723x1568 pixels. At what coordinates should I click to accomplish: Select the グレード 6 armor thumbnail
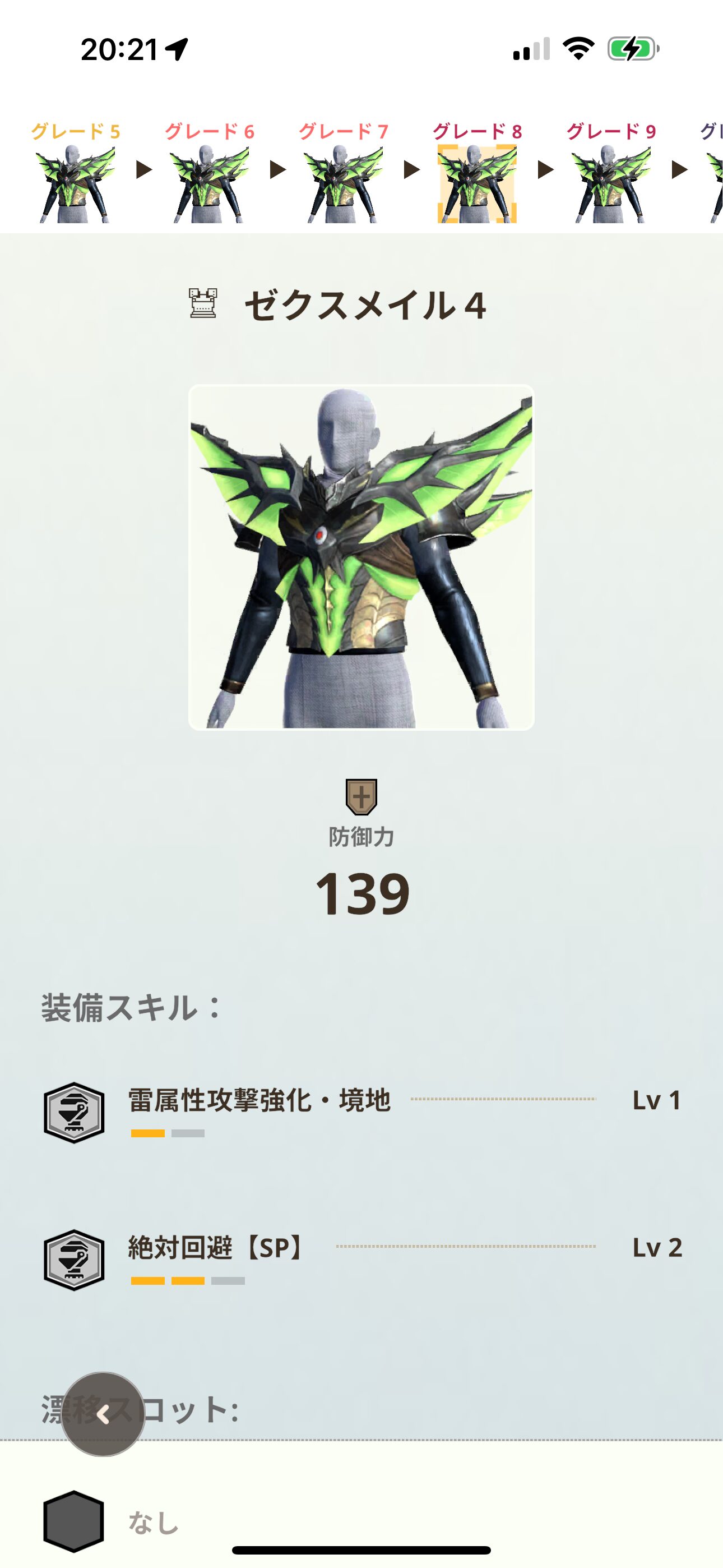(208, 183)
